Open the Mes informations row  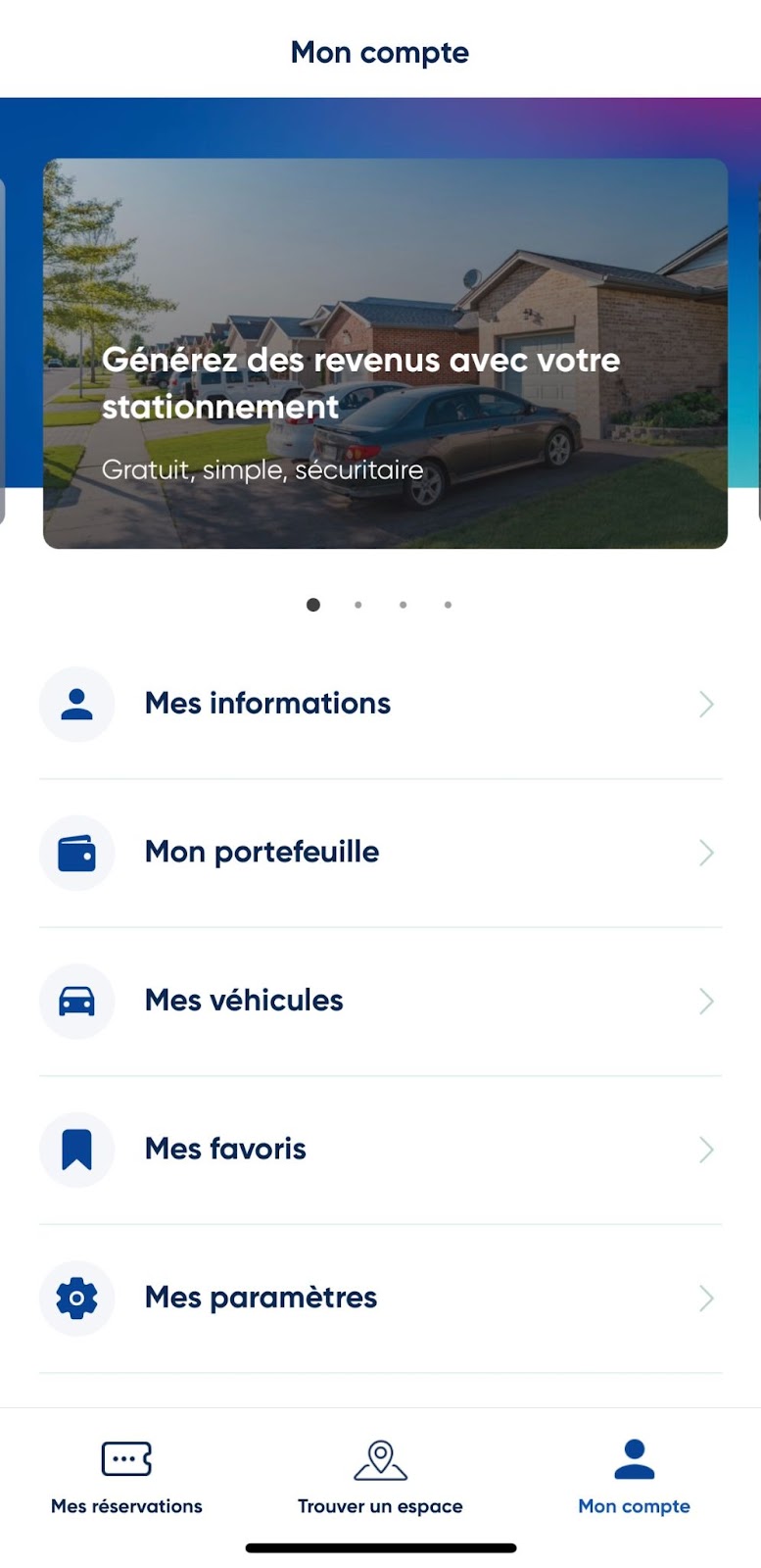(379, 704)
